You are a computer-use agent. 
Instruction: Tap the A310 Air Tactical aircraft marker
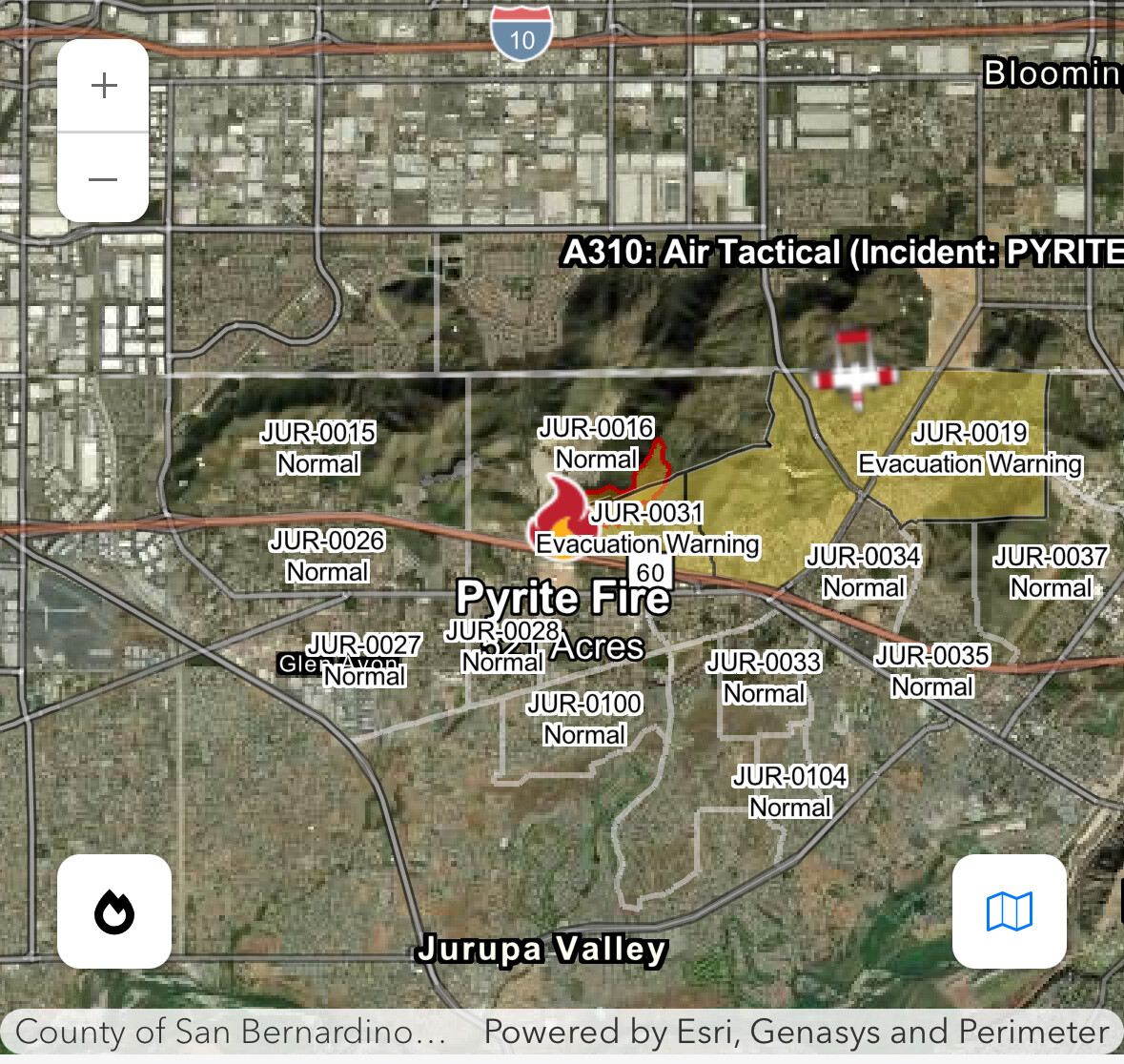click(x=853, y=371)
